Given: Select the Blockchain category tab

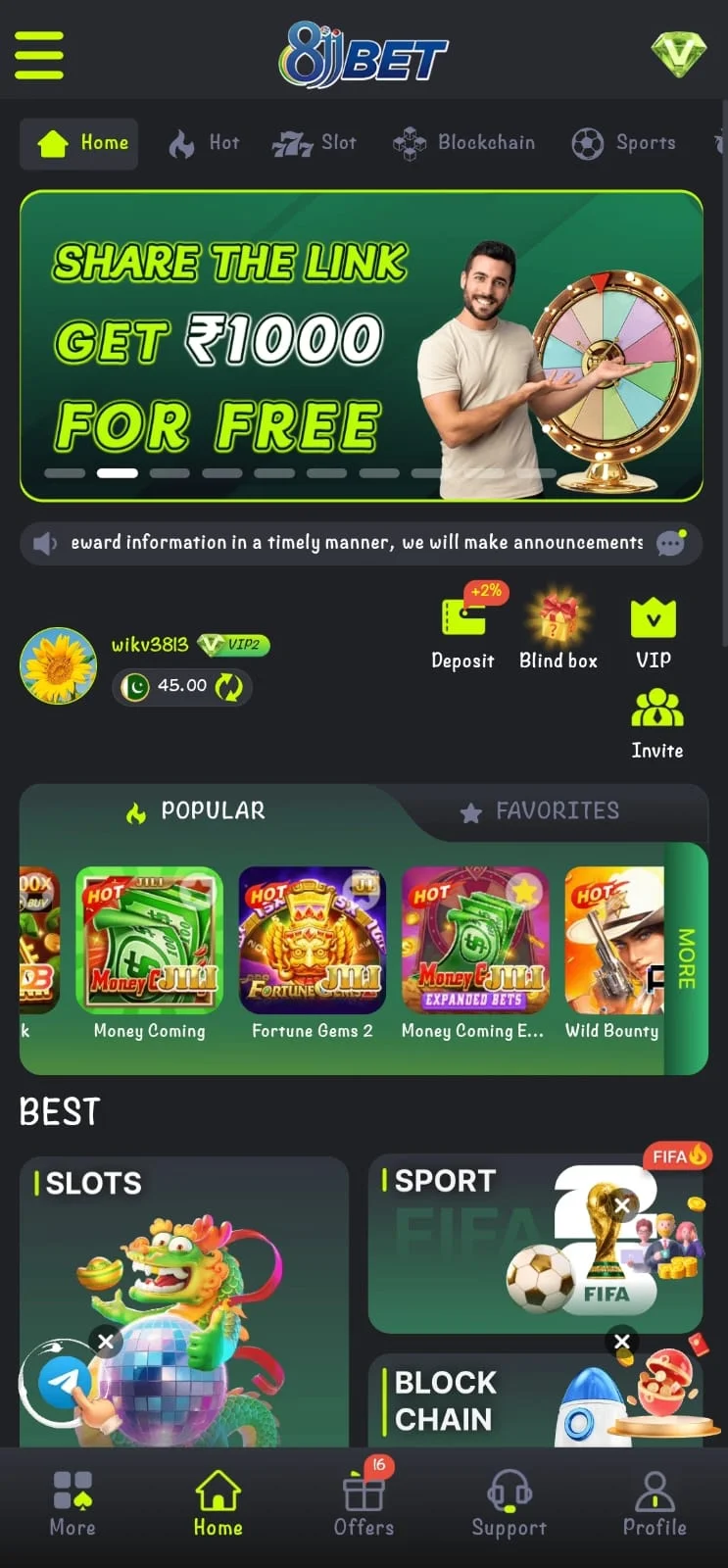Looking at the screenshot, I should click(464, 143).
